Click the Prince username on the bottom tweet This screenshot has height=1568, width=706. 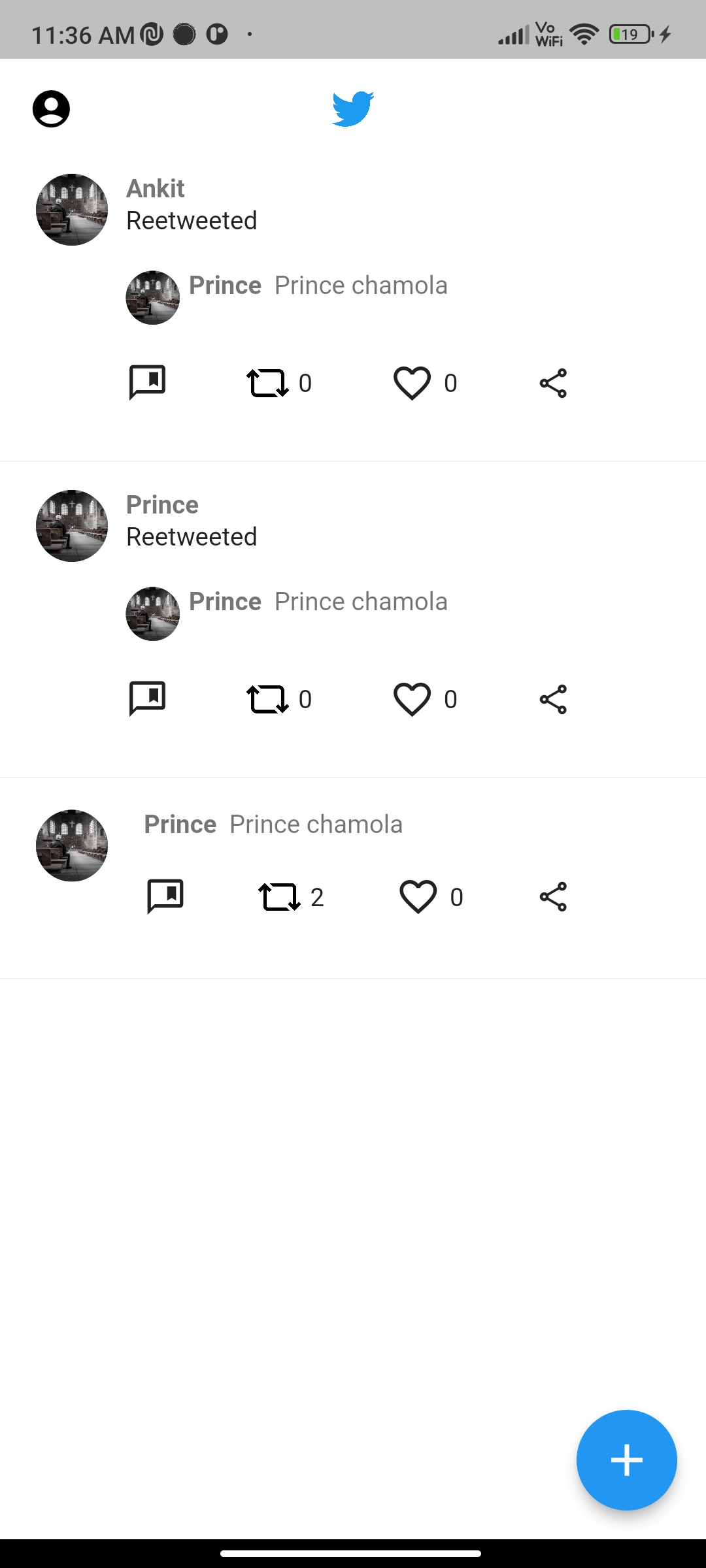pyautogui.click(x=179, y=824)
